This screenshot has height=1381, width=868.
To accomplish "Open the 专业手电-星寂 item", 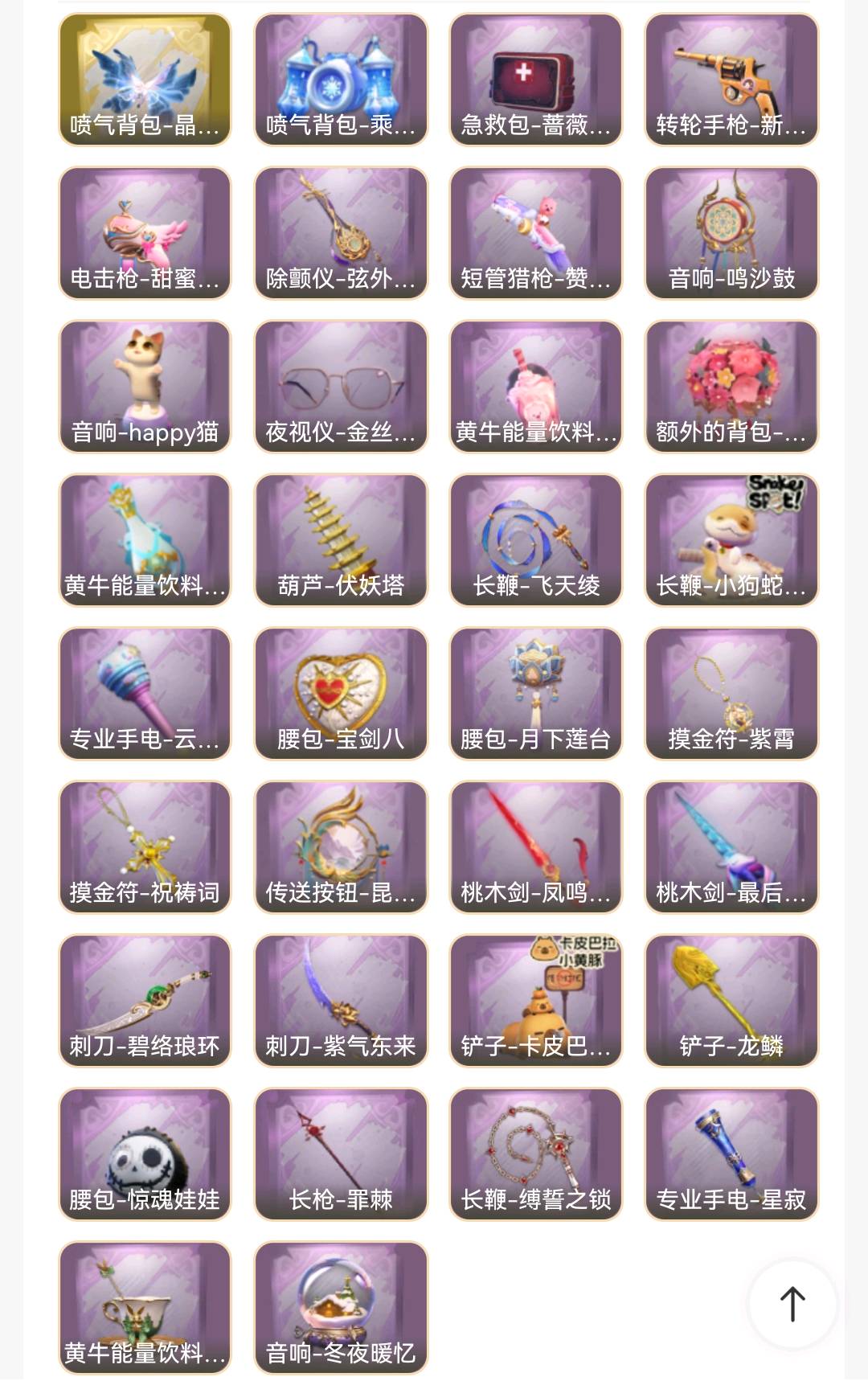I will click(x=731, y=1154).
